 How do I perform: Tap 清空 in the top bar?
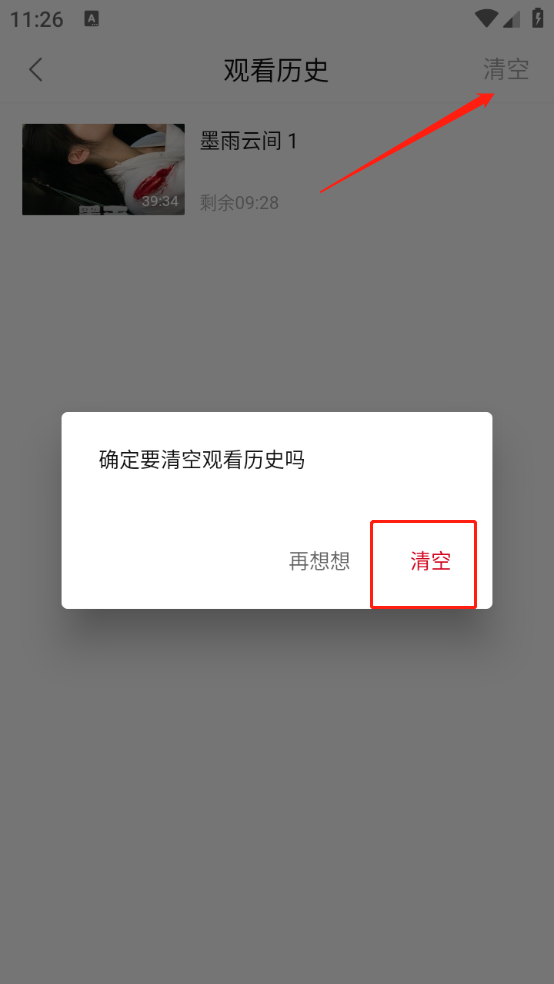click(x=506, y=70)
